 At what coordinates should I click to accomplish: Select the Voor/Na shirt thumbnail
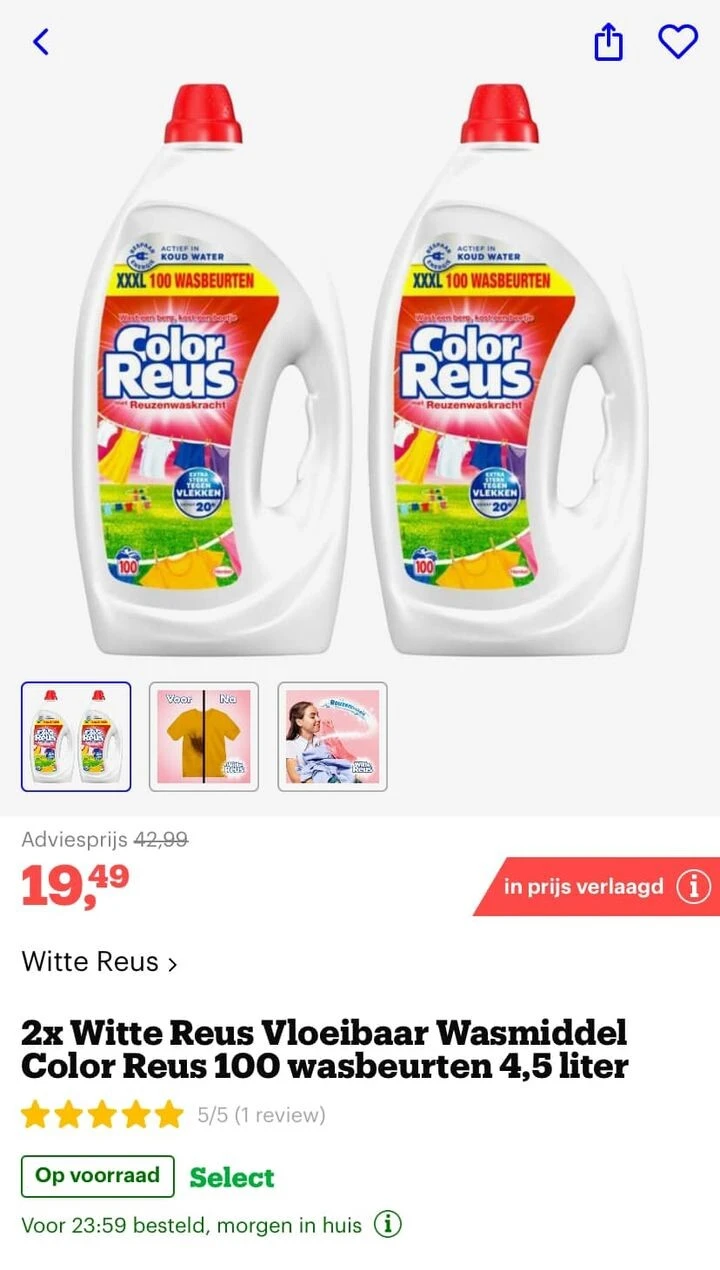coord(203,736)
